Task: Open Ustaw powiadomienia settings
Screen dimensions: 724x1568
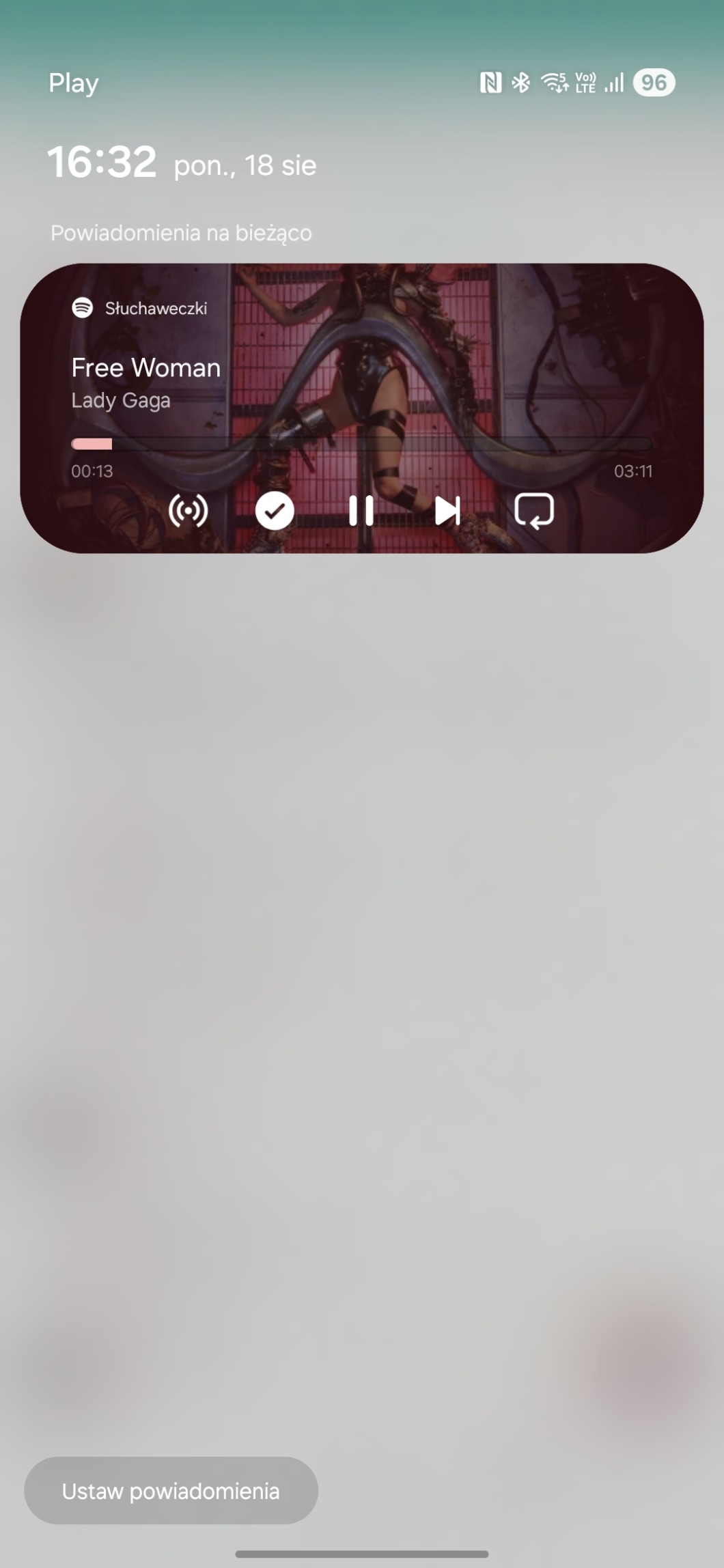Action: point(171,1491)
